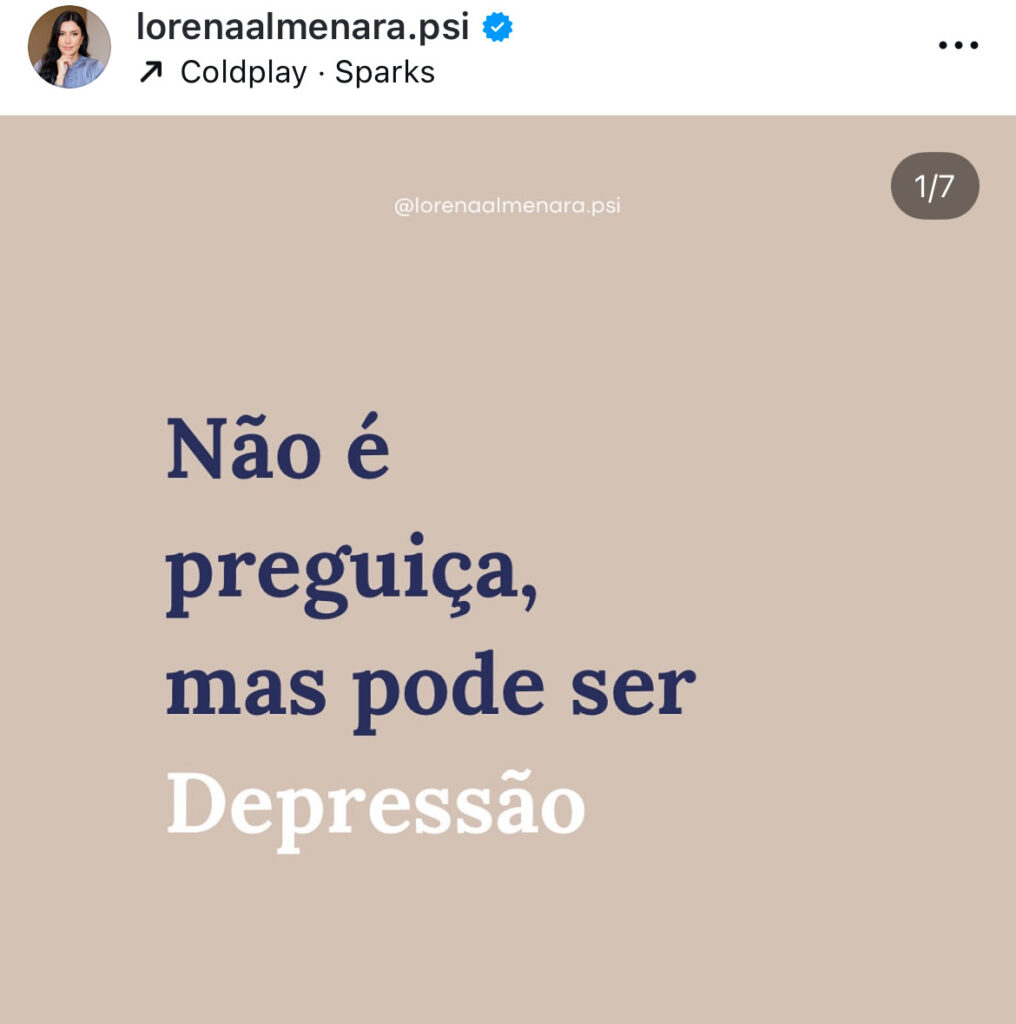Open the post's three-dot options menu
This screenshot has height=1024, width=1016.
pyautogui.click(x=957, y=46)
